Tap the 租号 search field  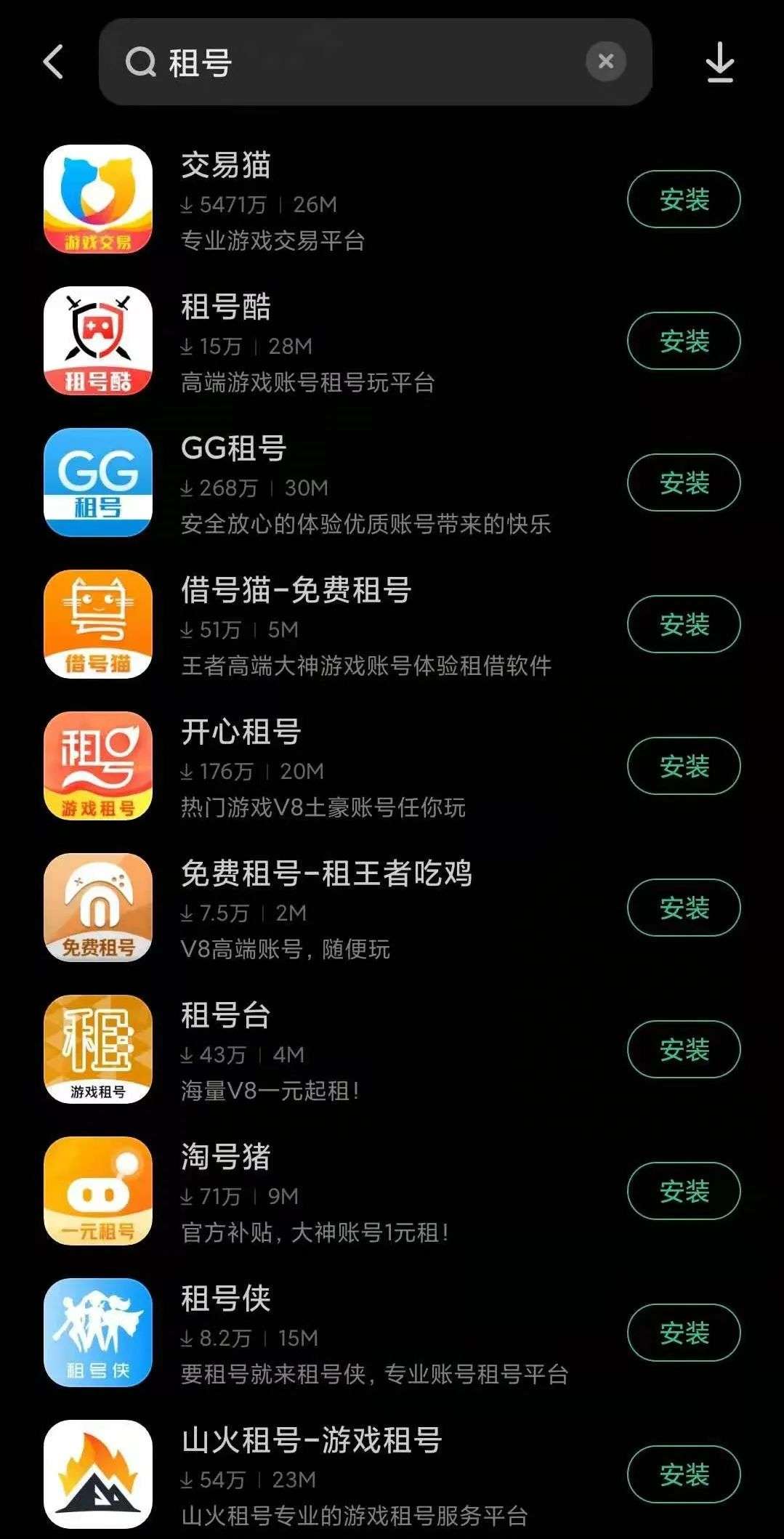363,62
